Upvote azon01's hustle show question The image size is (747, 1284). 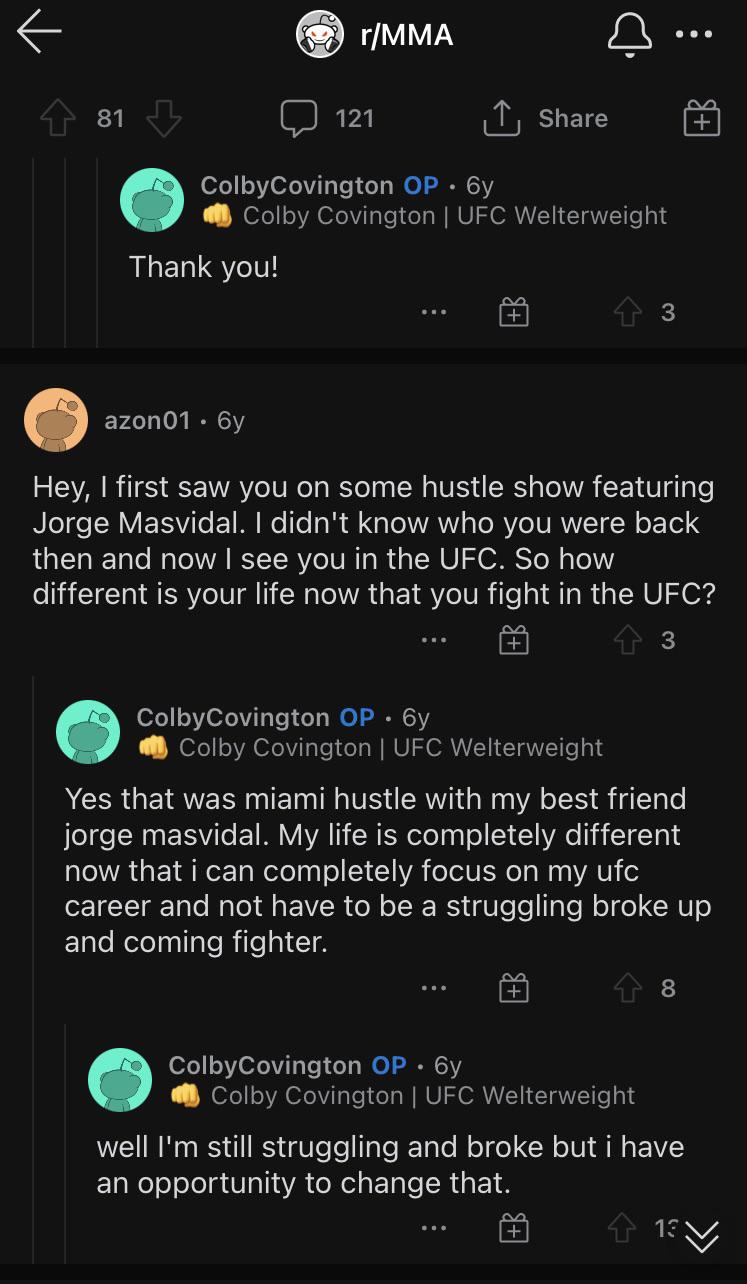[628, 639]
